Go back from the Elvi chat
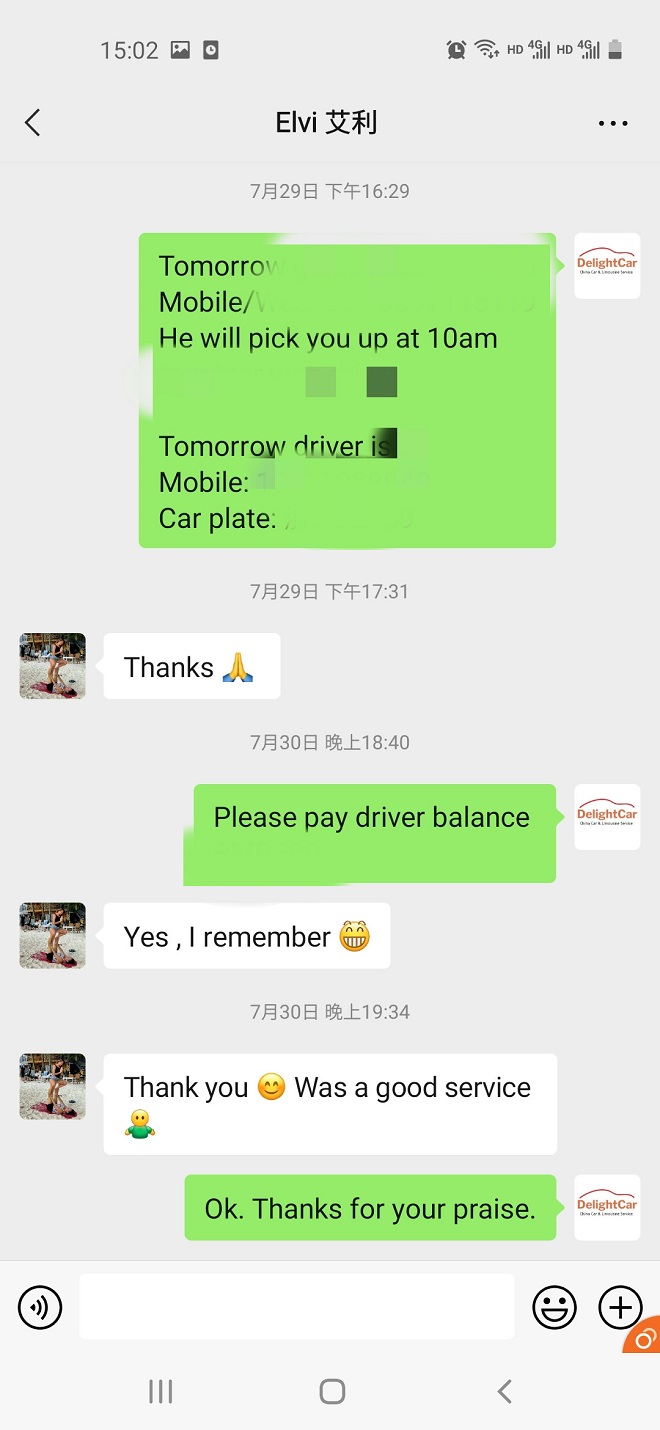Screen dimensions: 660x1430 (x=33, y=123)
